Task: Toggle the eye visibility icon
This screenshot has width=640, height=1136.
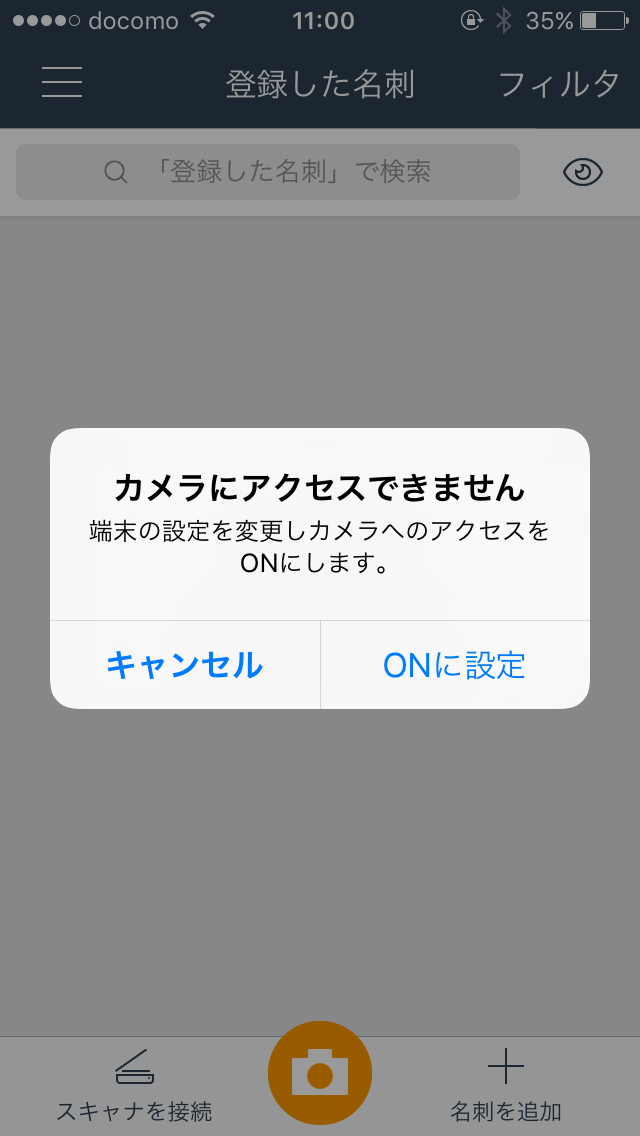Action: point(583,172)
